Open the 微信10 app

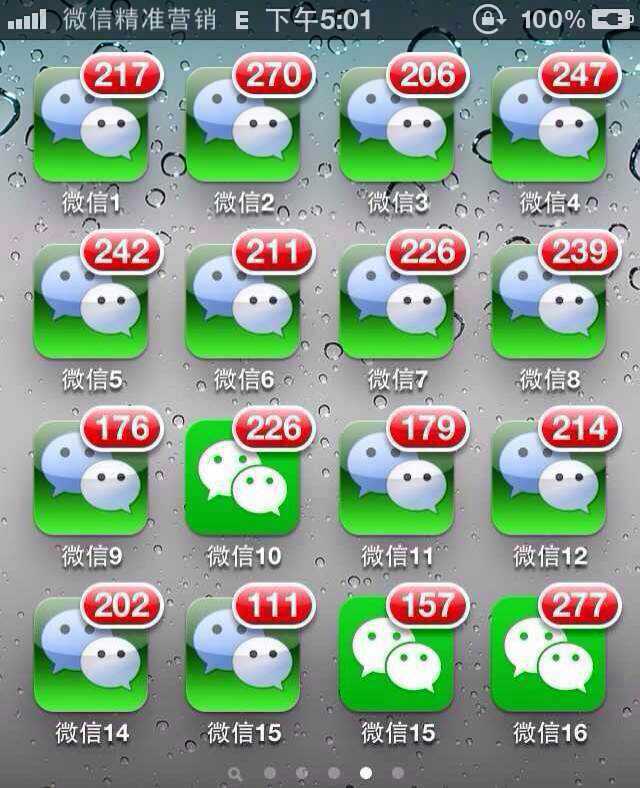[243, 478]
